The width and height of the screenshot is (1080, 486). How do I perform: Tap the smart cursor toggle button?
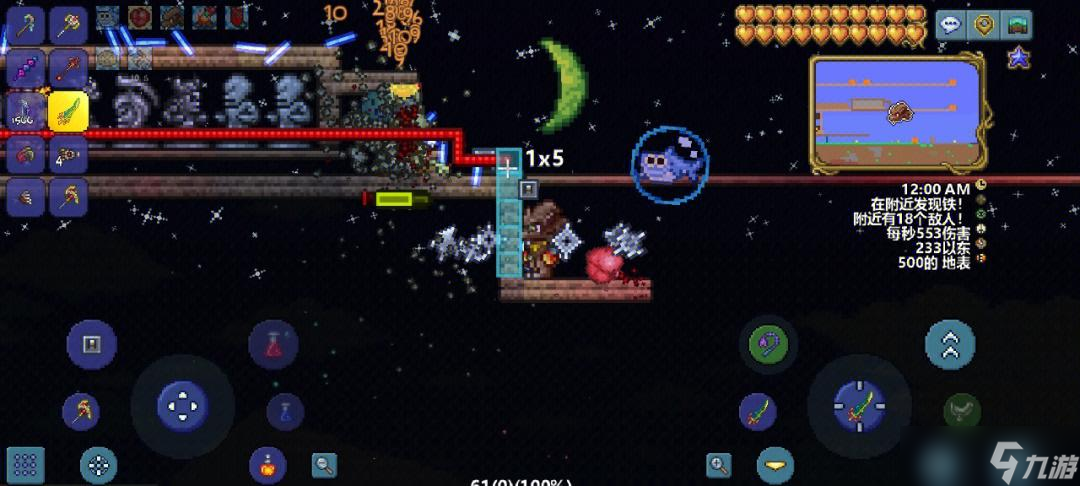[99, 465]
